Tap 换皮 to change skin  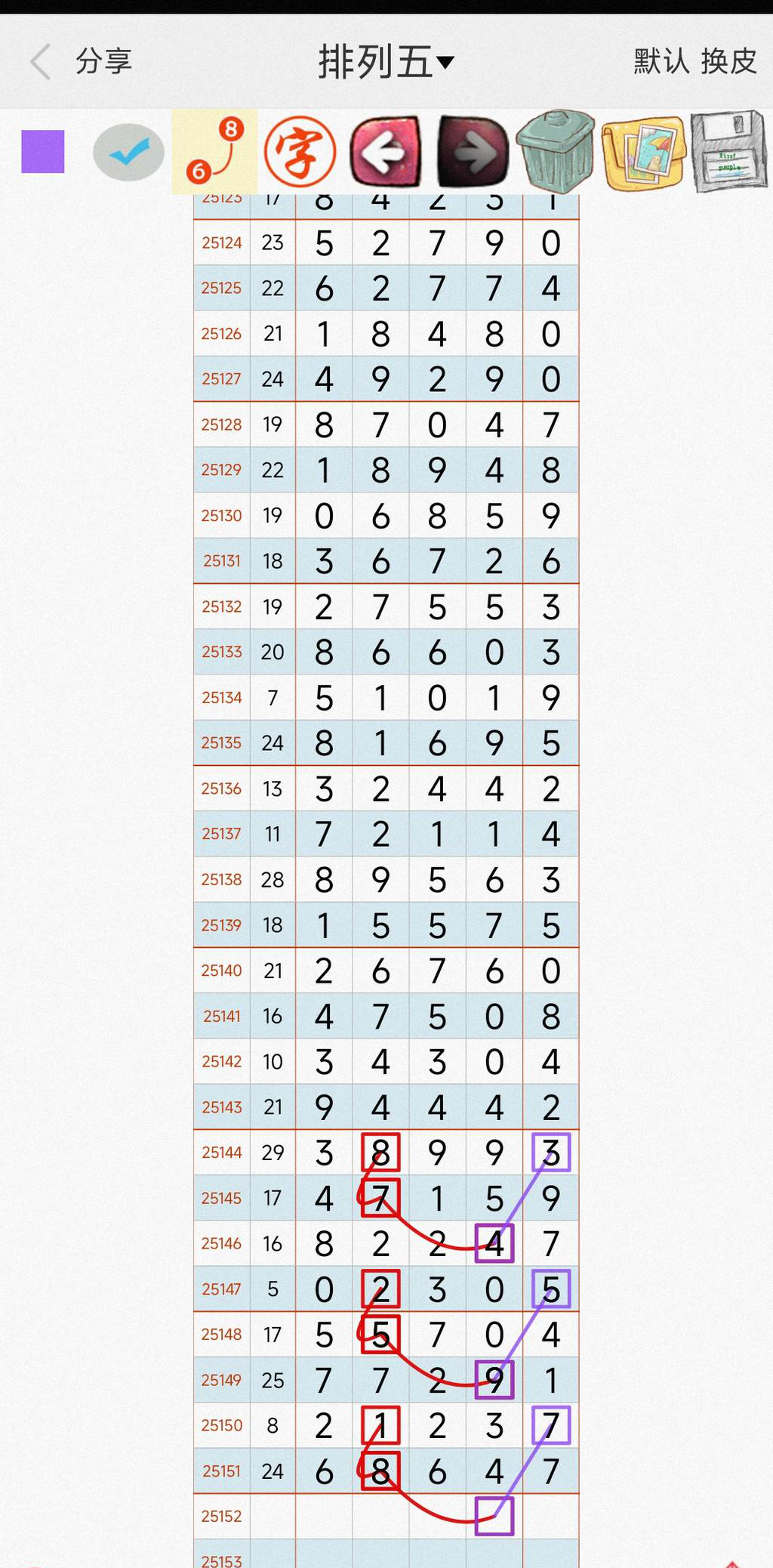pyautogui.click(x=728, y=61)
